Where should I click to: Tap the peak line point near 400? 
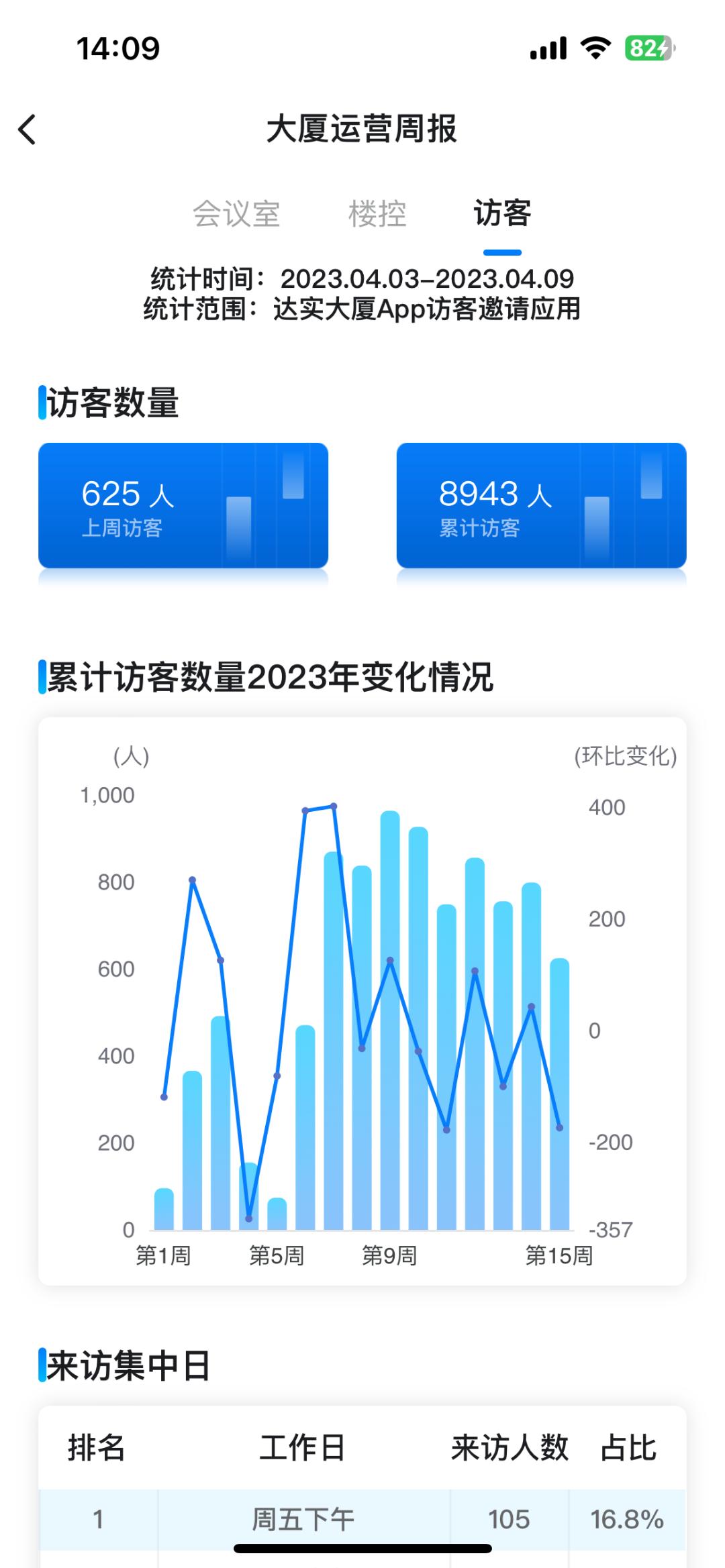click(x=334, y=805)
